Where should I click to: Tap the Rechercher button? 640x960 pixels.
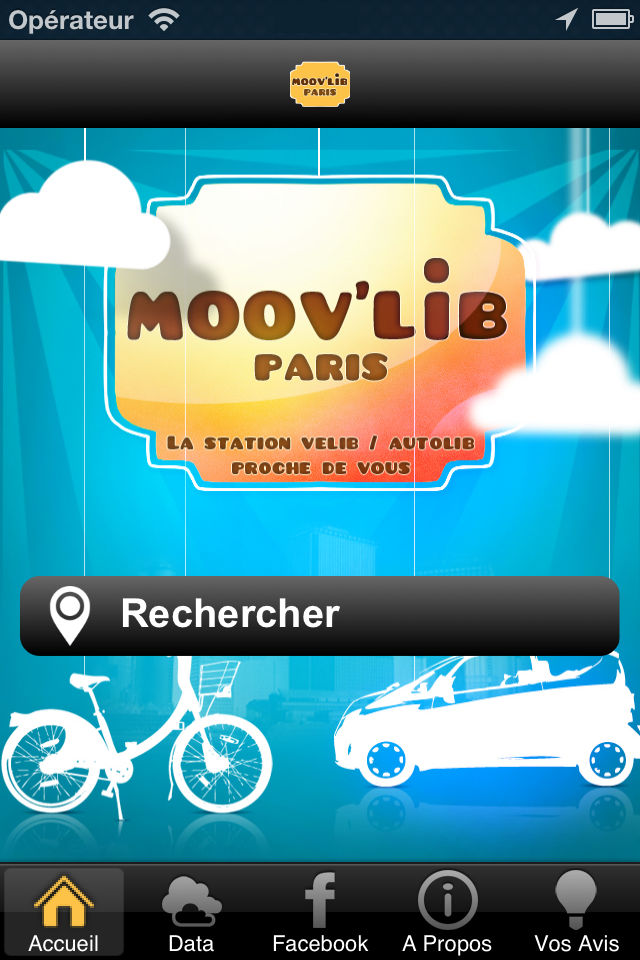point(320,615)
